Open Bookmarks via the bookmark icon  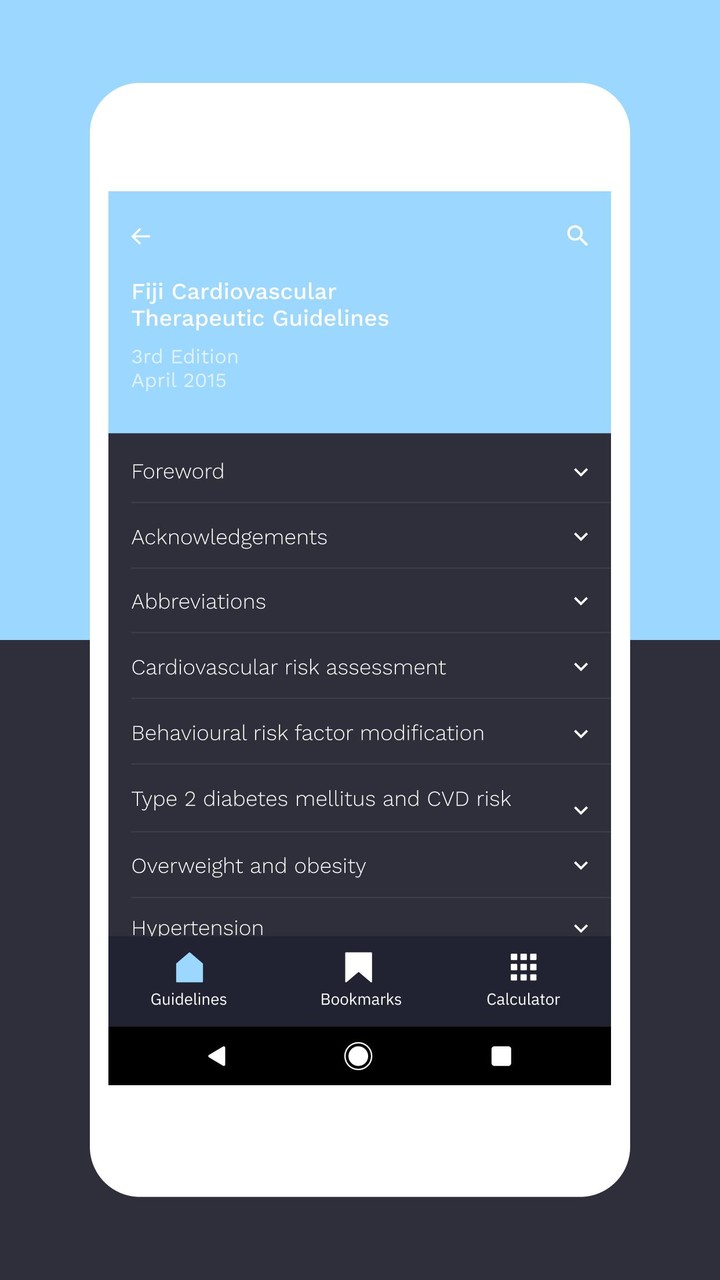[360, 965]
